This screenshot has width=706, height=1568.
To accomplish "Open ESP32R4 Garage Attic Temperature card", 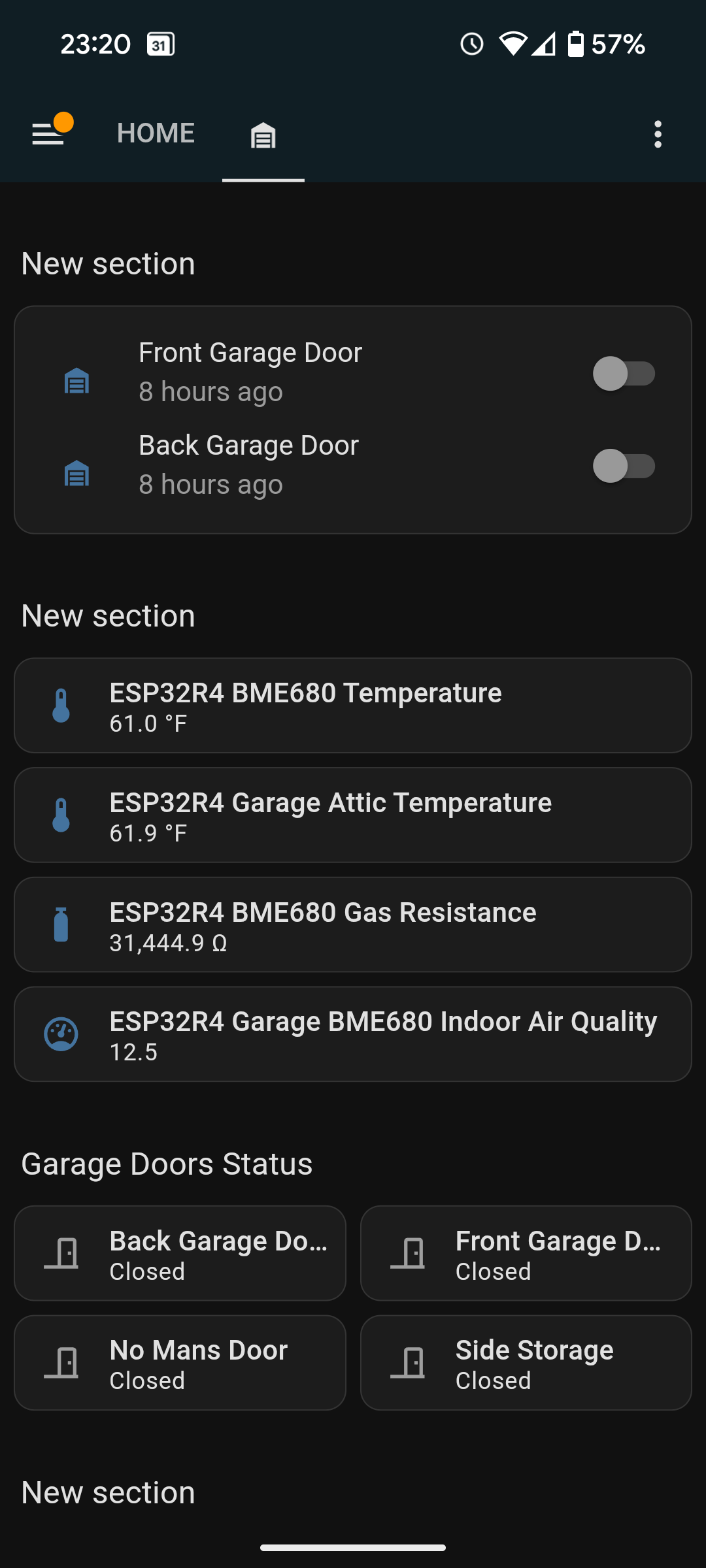I will tap(353, 815).
